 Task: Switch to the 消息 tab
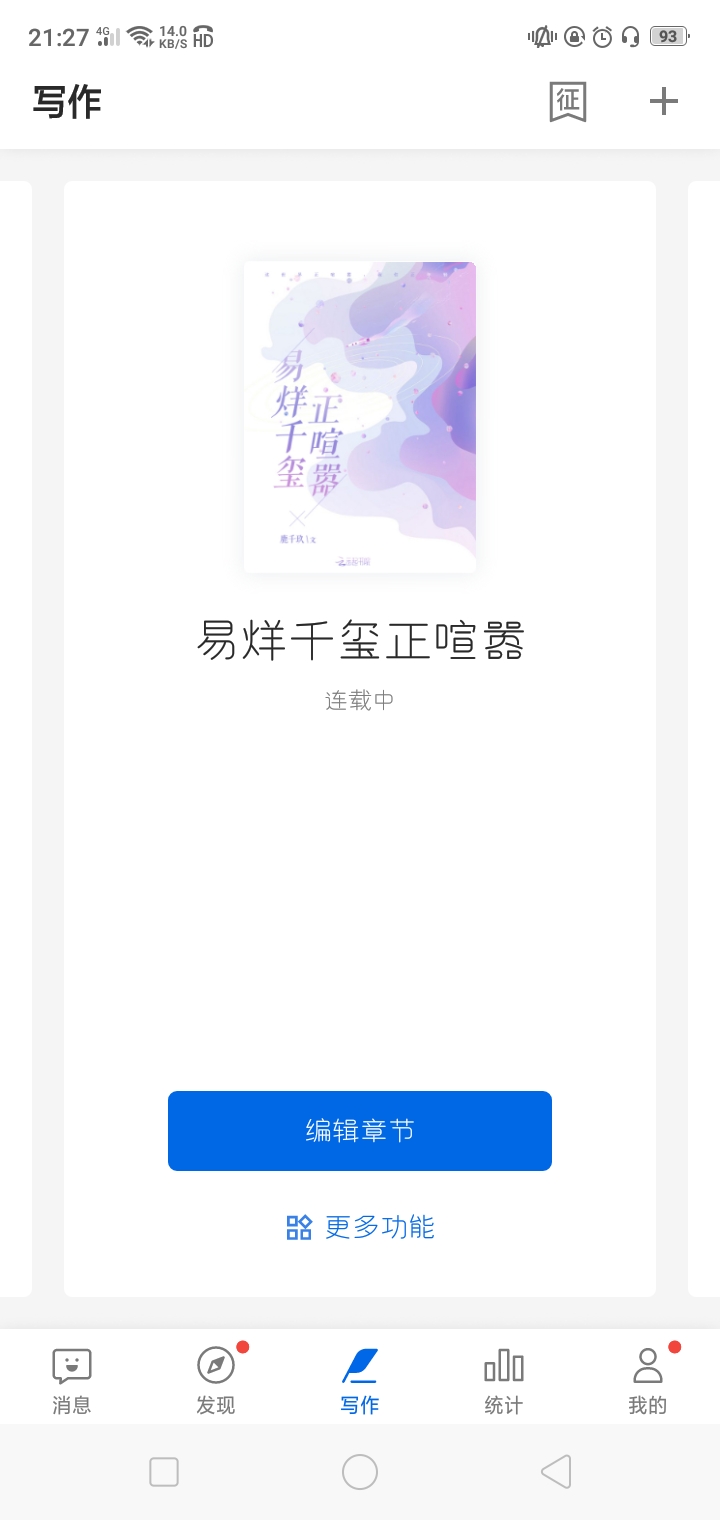point(72,1379)
